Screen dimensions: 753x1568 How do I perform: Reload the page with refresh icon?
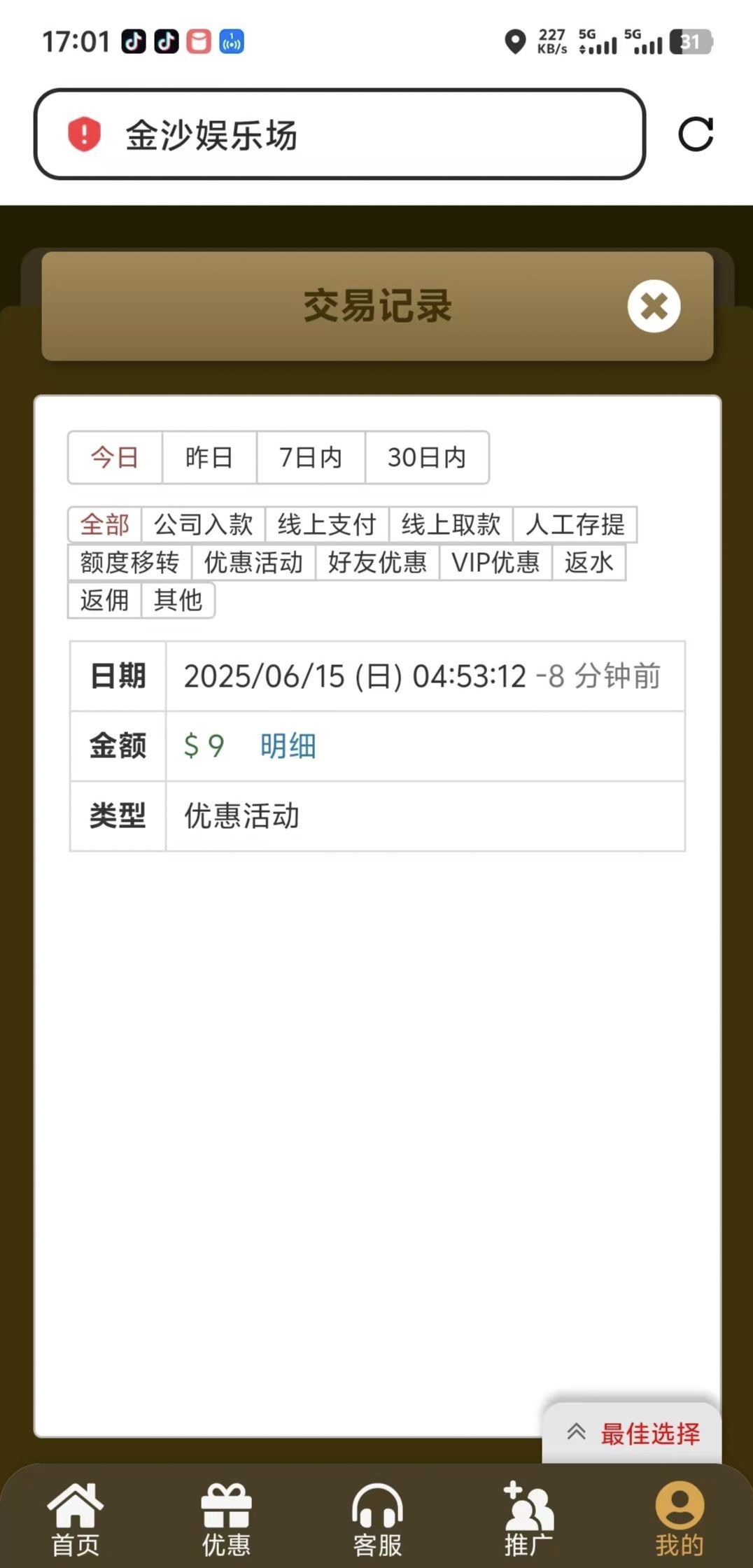click(695, 134)
